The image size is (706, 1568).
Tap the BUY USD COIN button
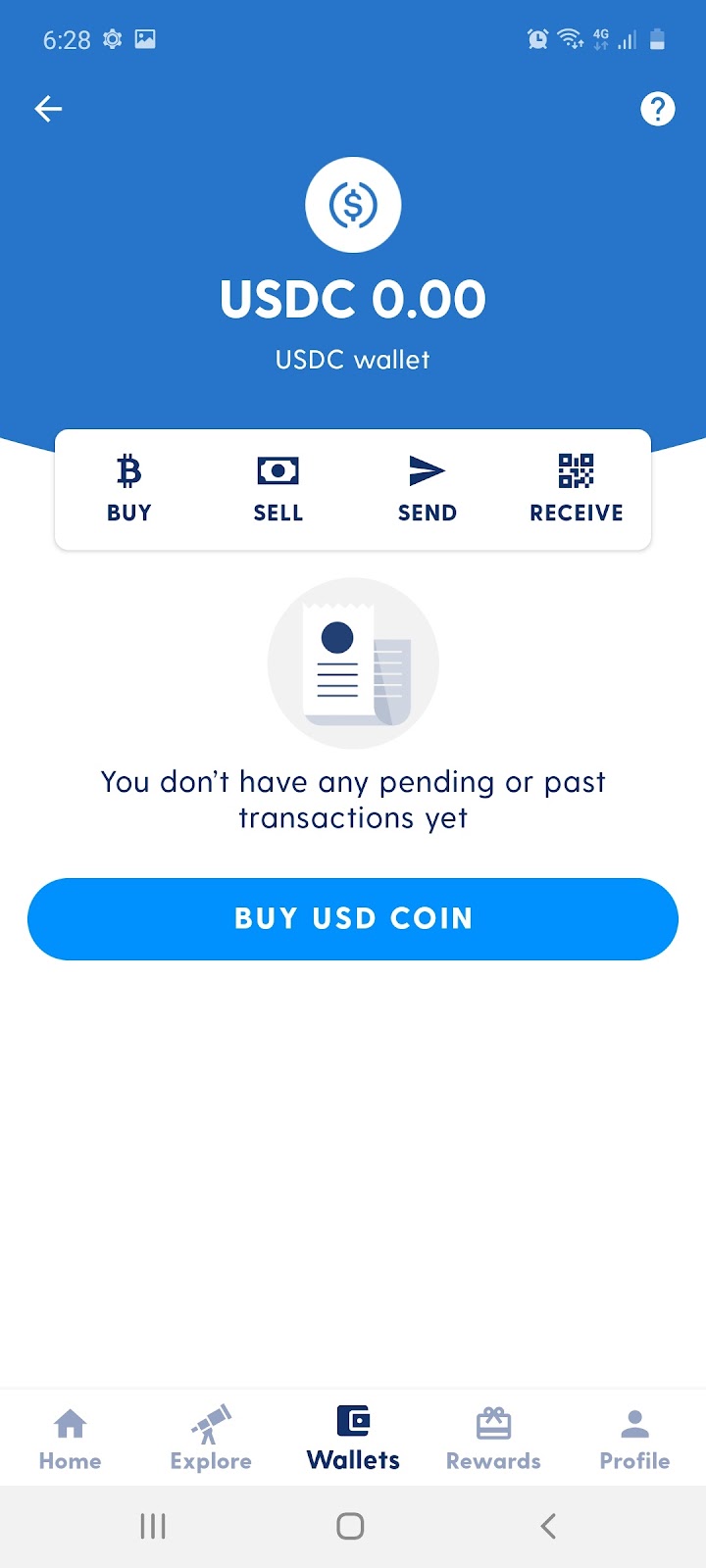pyautogui.click(x=353, y=918)
